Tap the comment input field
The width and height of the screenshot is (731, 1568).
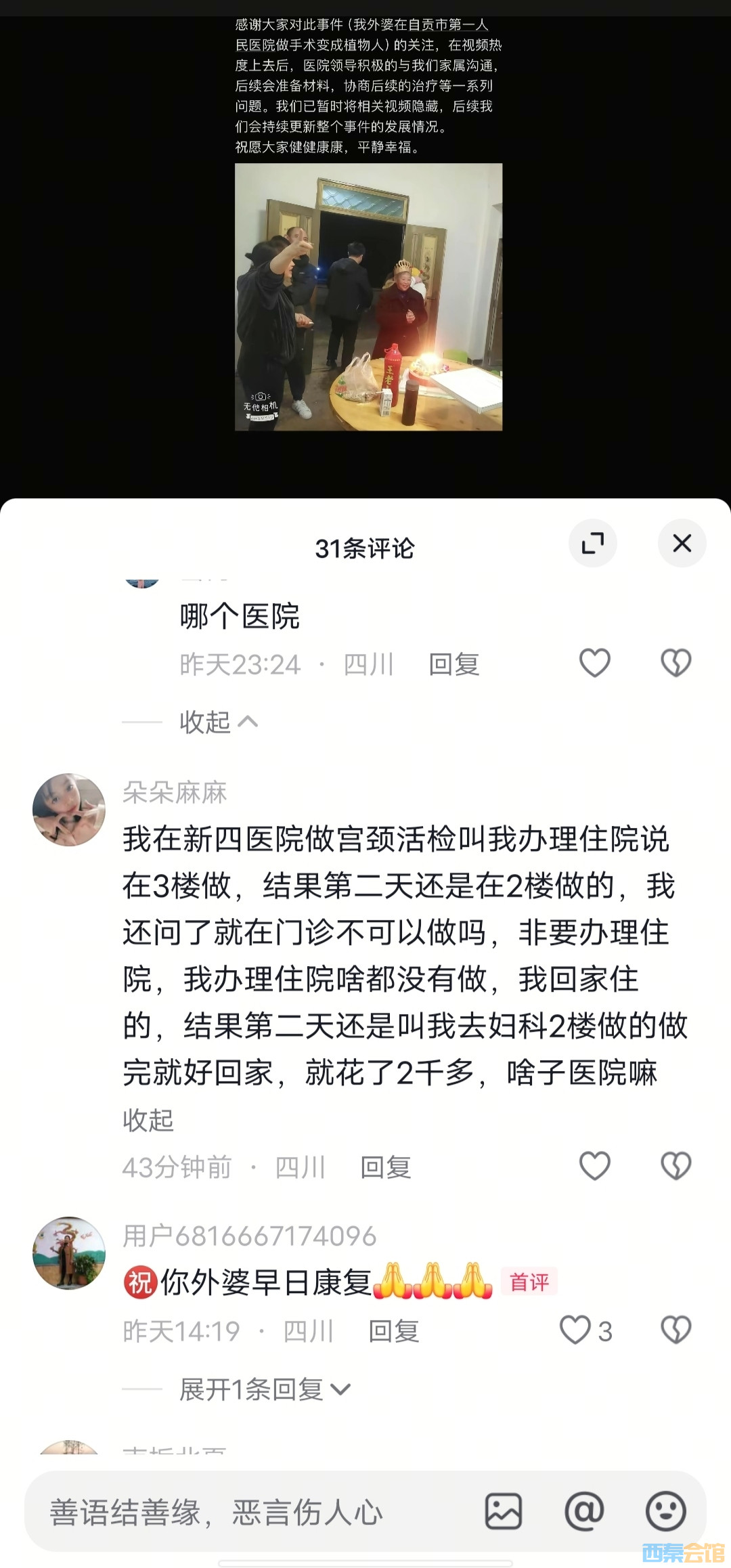tap(250, 1512)
